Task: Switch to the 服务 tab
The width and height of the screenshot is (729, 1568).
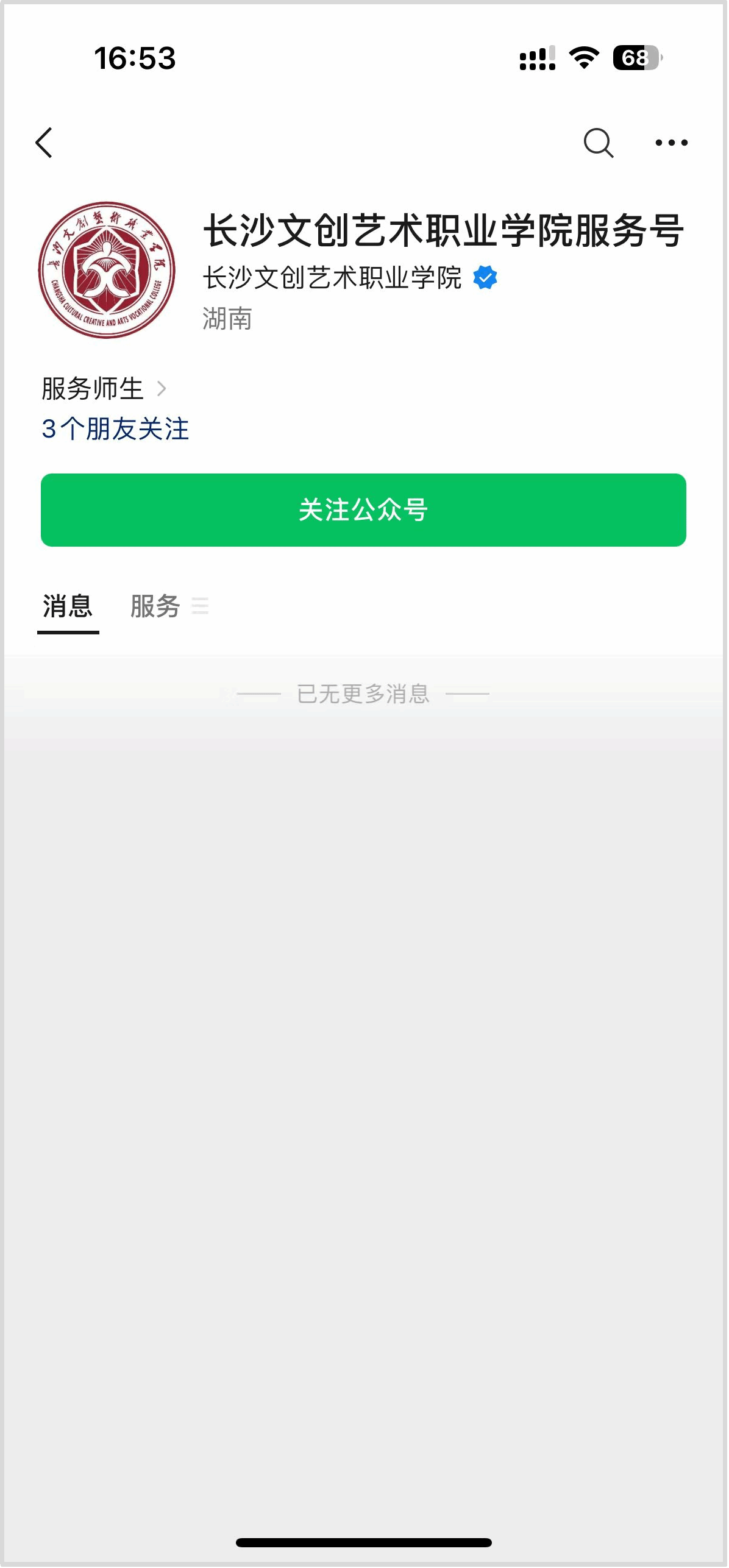Action: pos(156,606)
